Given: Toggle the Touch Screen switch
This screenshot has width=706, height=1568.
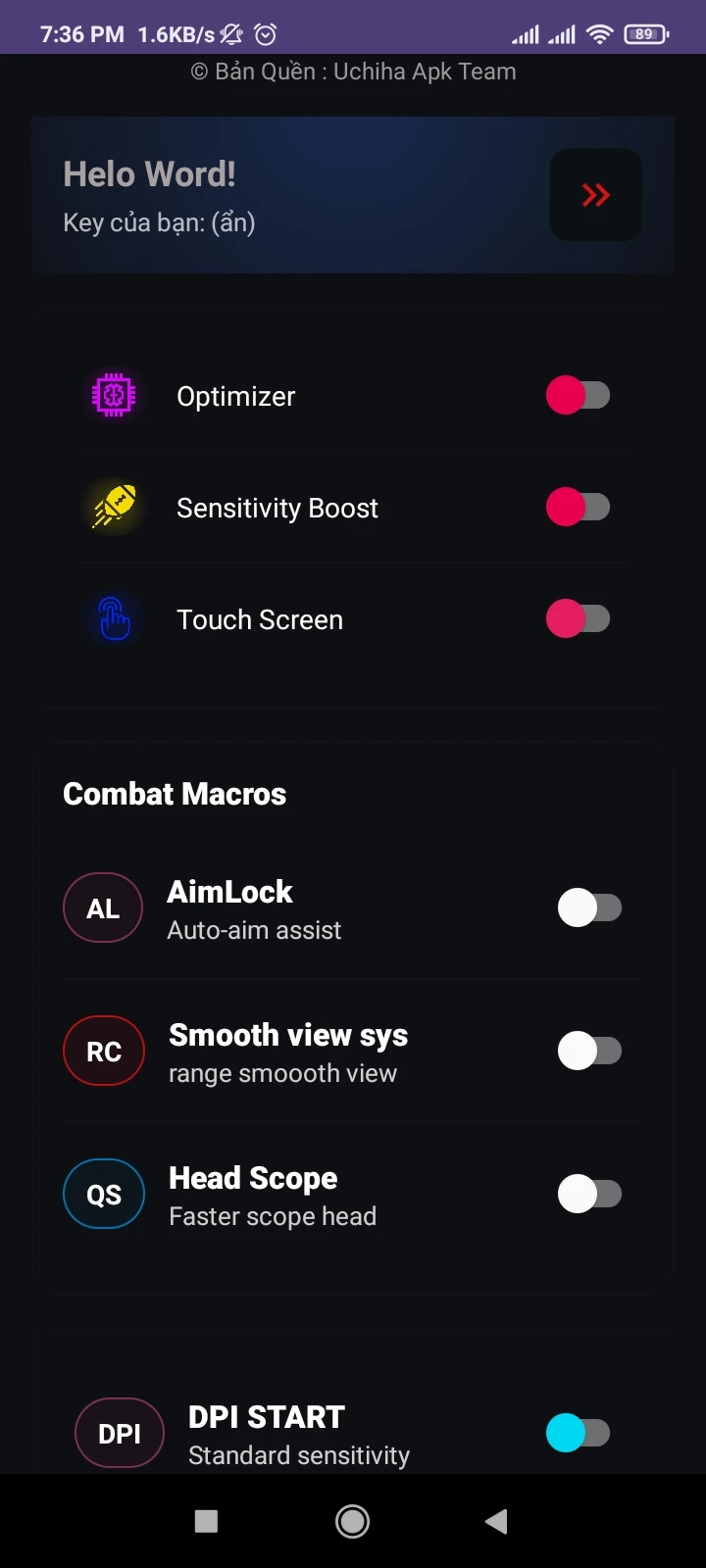Looking at the screenshot, I should click(579, 619).
